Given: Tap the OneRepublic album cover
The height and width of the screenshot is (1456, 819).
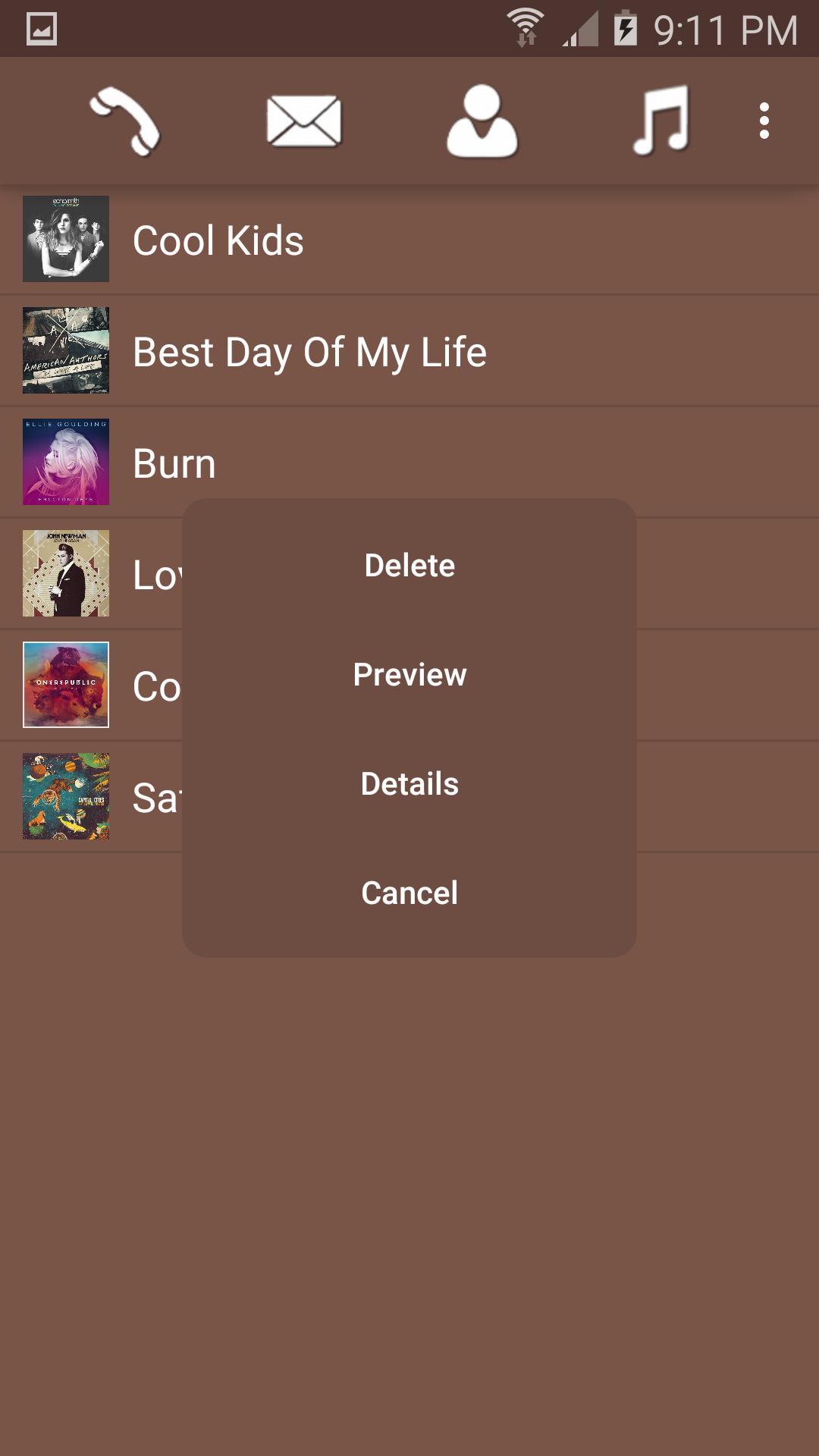Looking at the screenshot, I should [65, 684].
